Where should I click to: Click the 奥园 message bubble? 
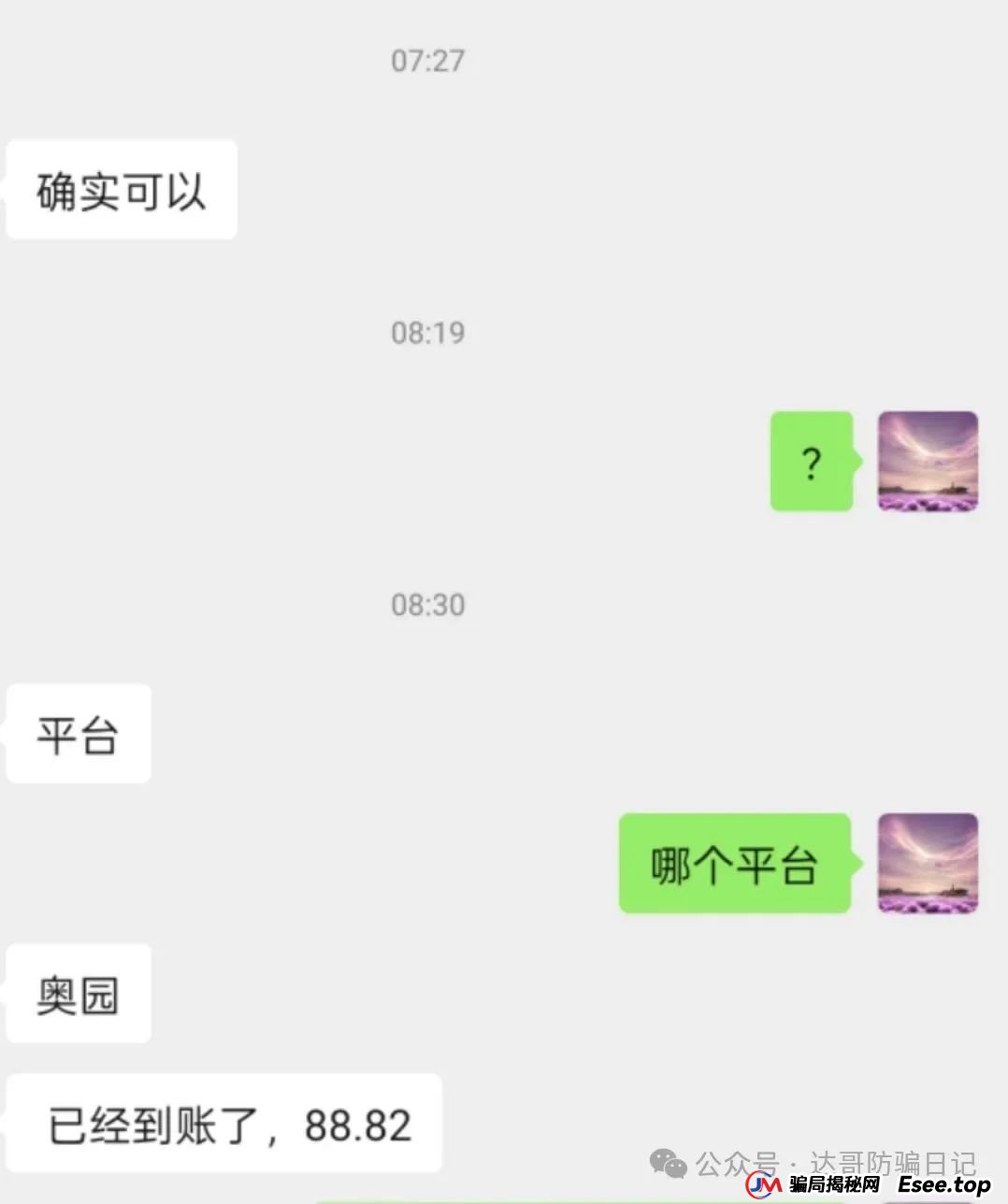click(x=78, y=994)
